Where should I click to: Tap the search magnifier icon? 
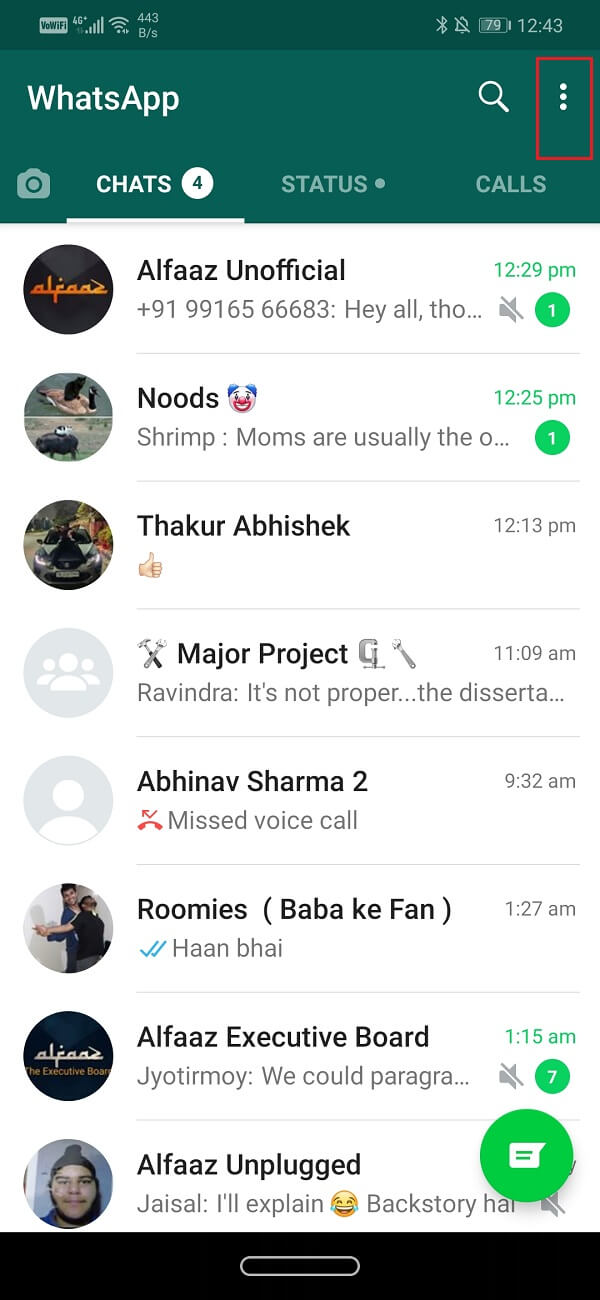coord(494,97)
